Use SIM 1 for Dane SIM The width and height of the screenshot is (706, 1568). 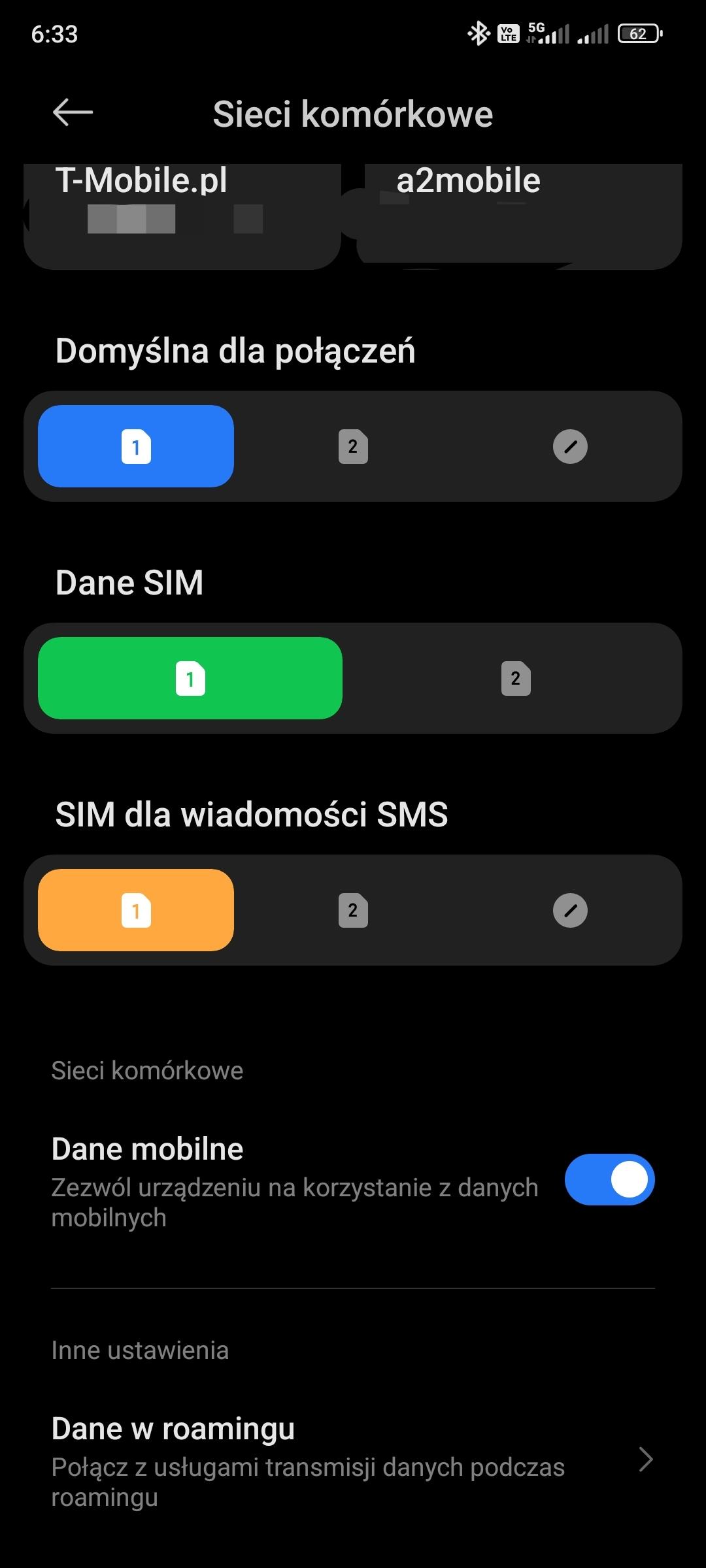point(190,678)
